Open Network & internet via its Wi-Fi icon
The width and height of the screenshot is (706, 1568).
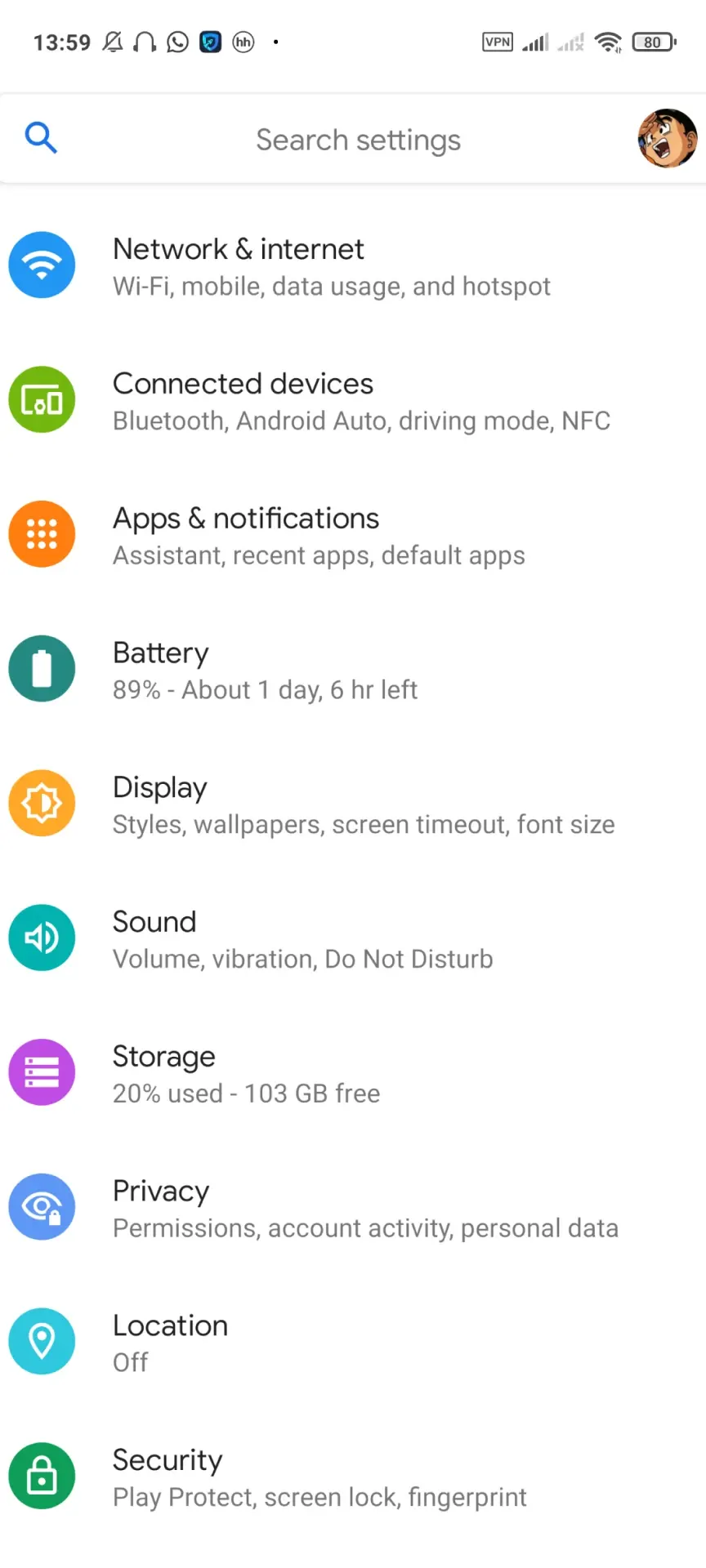pos(42,265)
